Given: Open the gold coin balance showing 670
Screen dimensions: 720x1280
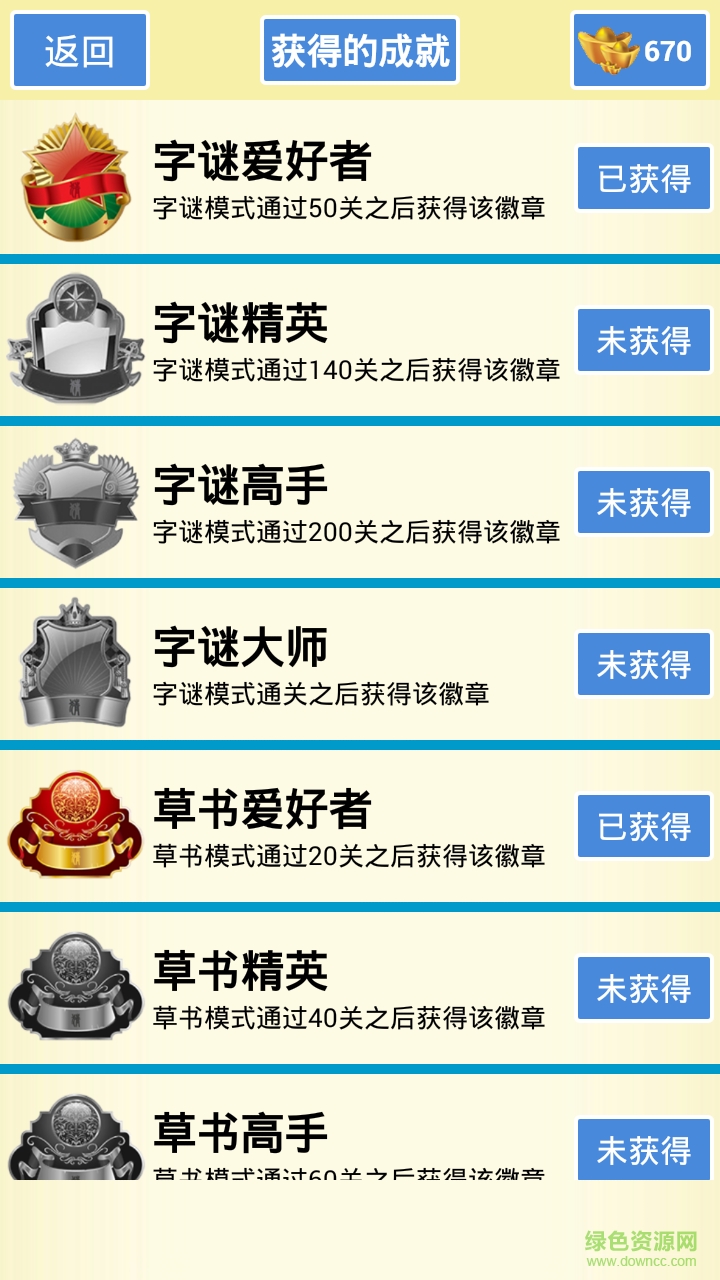Looking at the screenshot, I should point(640,50).
